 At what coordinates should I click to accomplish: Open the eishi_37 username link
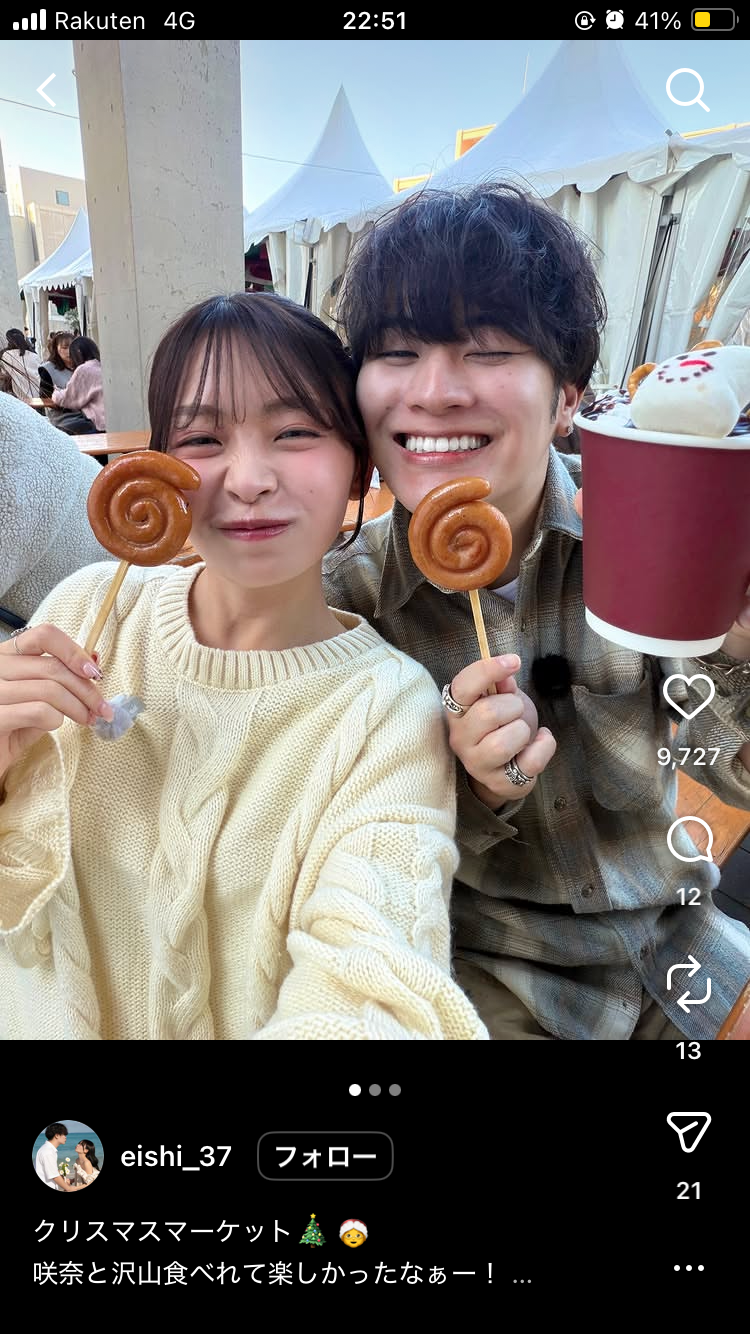[176, 1157]
